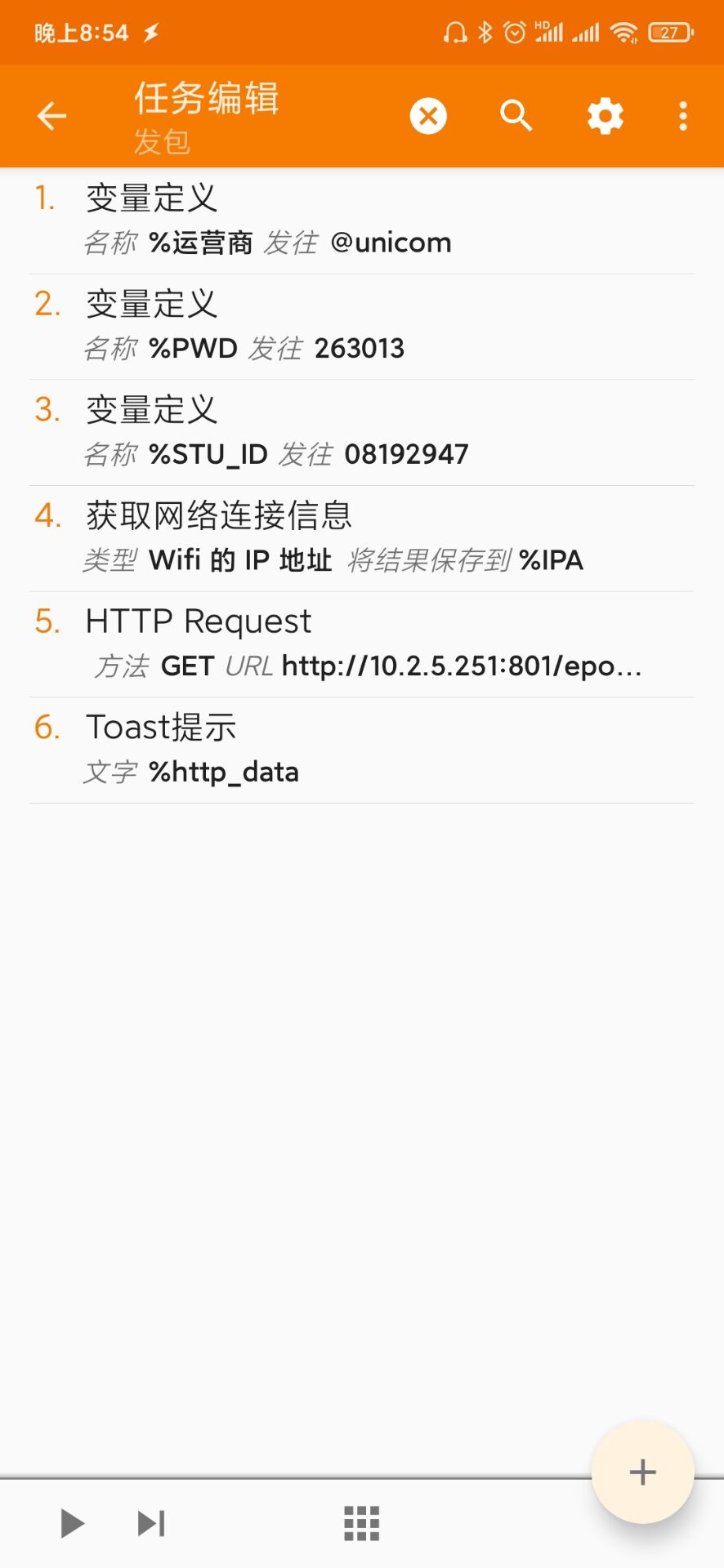Image resolution: width=724 pixels, height=1568 pixels.
Task: Tap the Wi-Fi icon in status bar
Action: 625,30
